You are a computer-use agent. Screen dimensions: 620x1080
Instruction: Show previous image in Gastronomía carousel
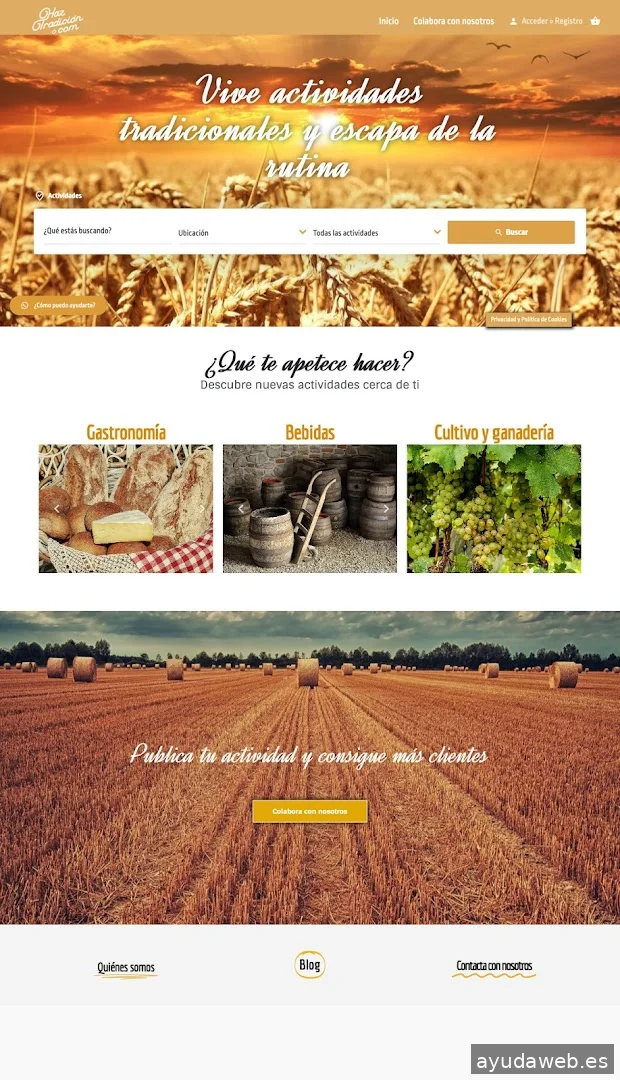coord(57,509)
